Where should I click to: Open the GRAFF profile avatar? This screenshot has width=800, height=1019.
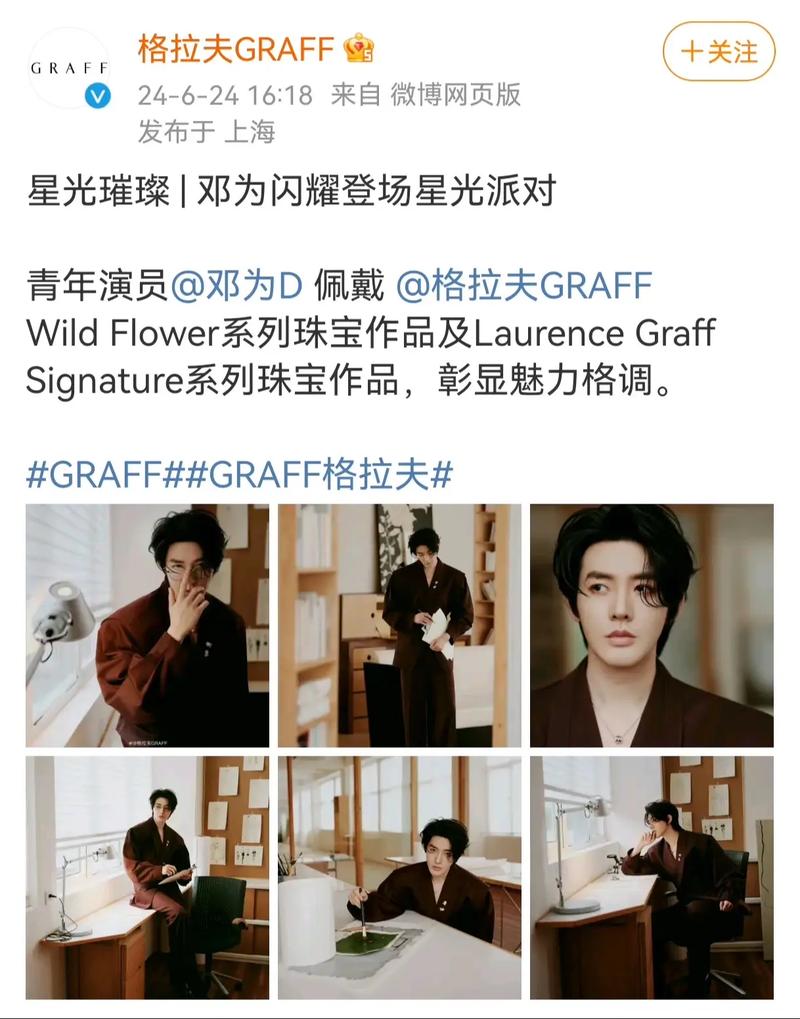69,68
